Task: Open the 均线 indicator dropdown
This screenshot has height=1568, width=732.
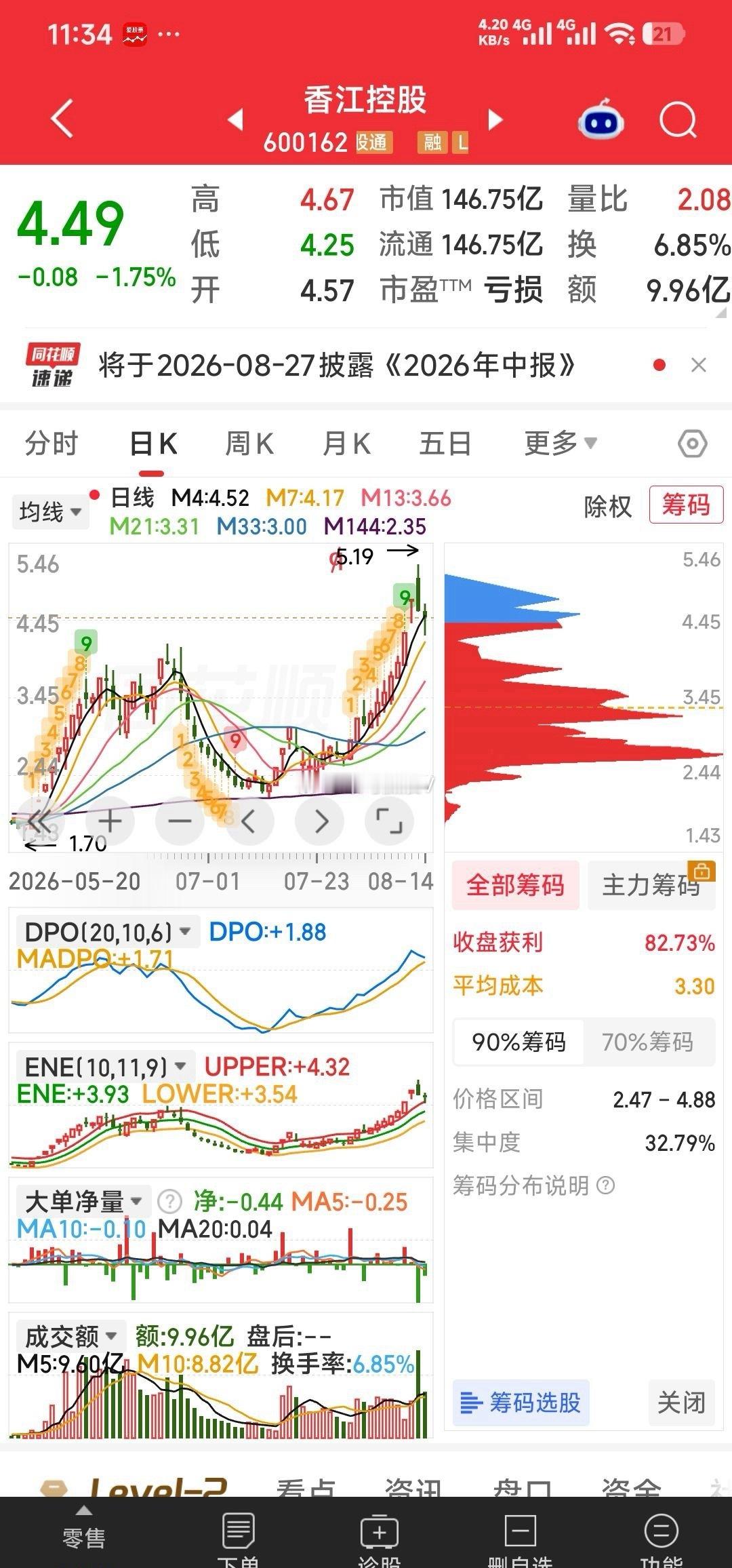Action: pyautogui.click(x=50, y=511)
